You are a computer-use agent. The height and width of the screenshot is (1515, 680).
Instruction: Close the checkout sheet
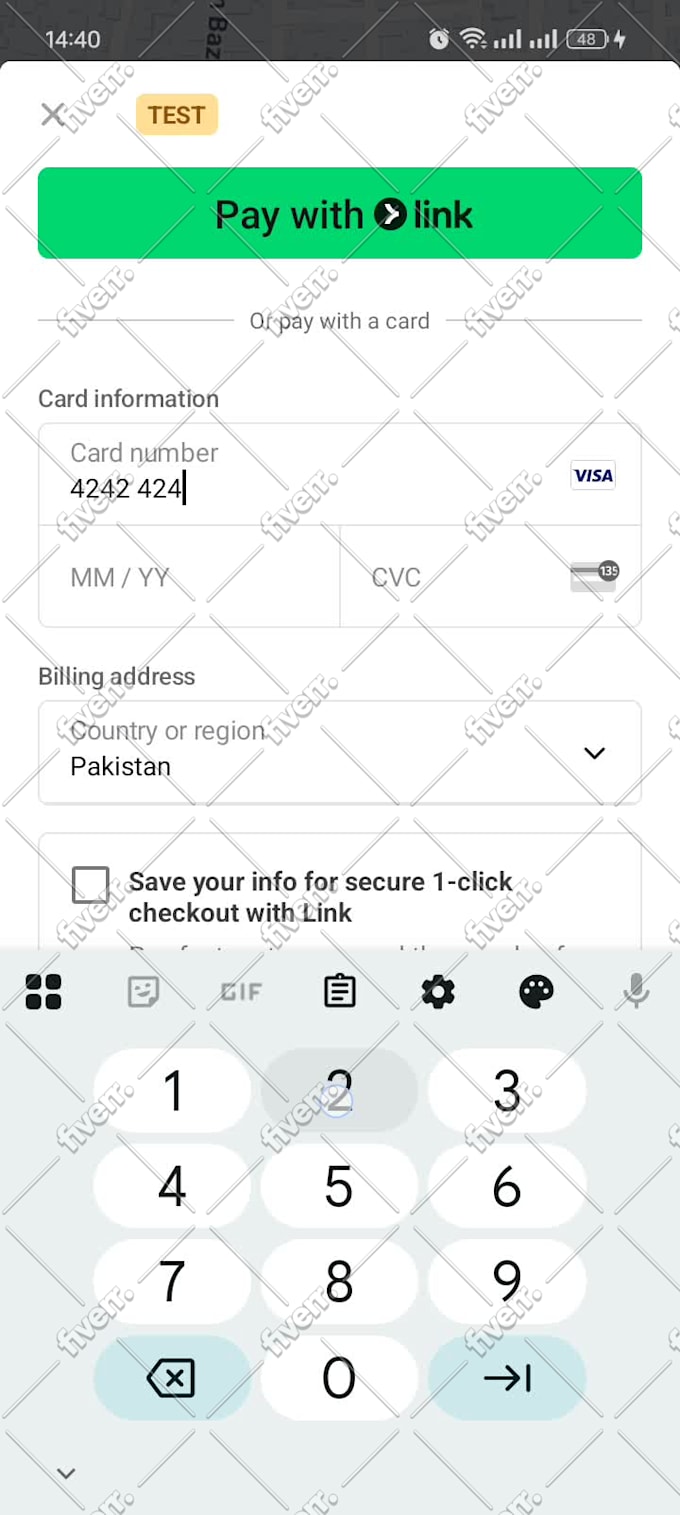click(53, 115)
